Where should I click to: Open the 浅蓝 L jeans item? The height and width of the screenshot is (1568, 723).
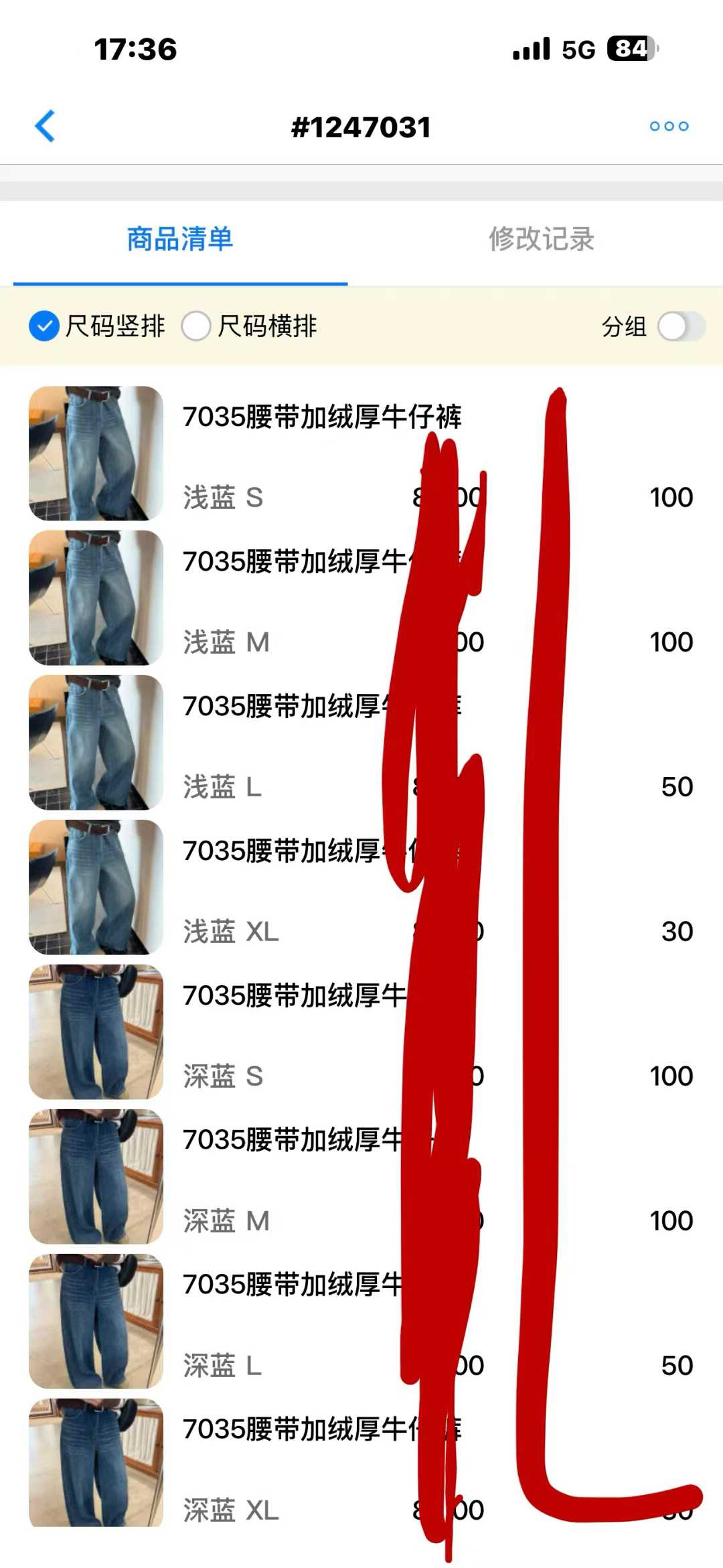[96, 743]
